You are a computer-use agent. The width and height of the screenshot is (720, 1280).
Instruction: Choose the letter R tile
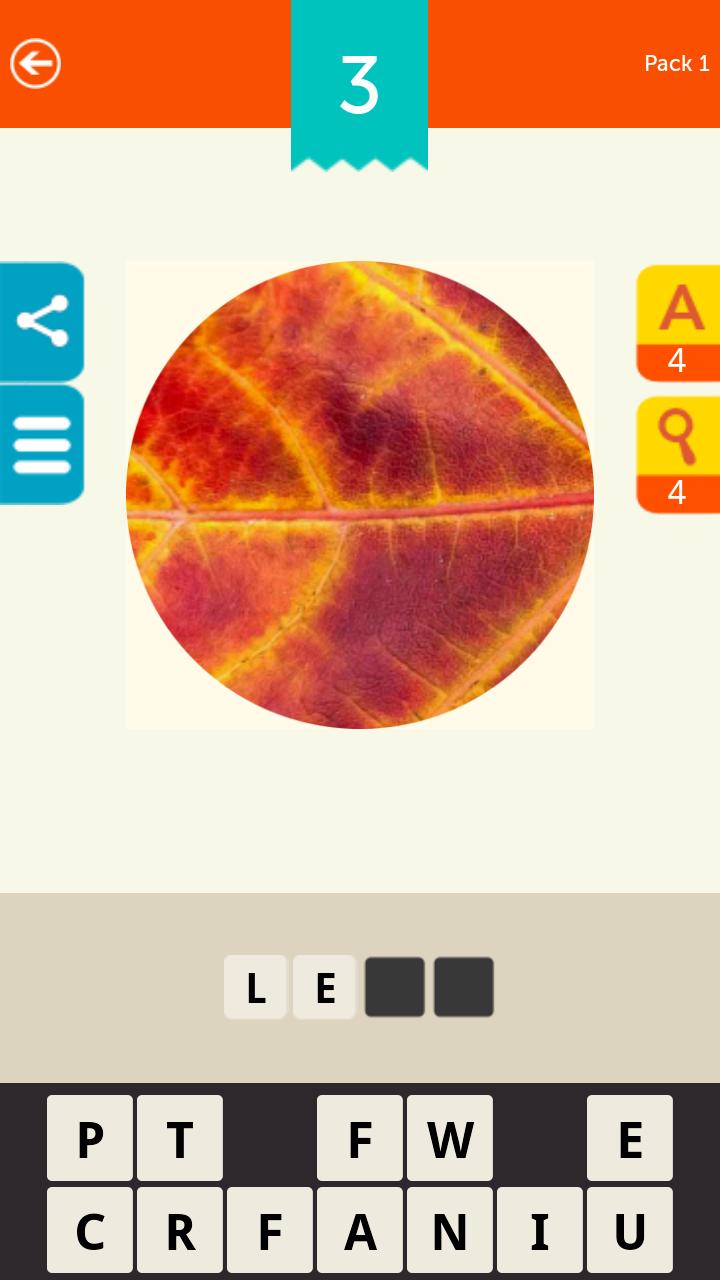(x=180, y=1230)
